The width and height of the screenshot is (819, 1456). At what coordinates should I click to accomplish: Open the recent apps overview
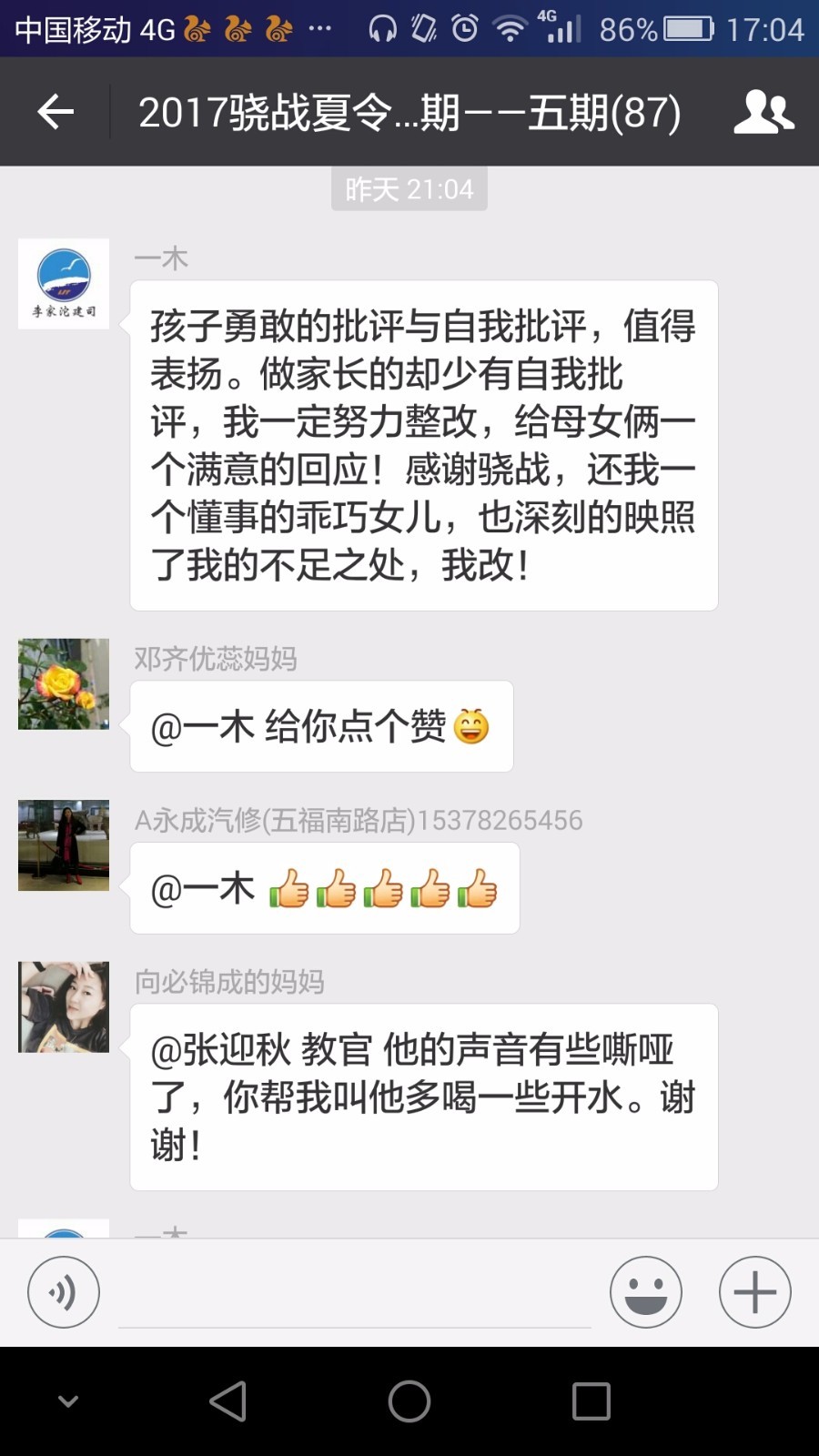[591, 1401]
